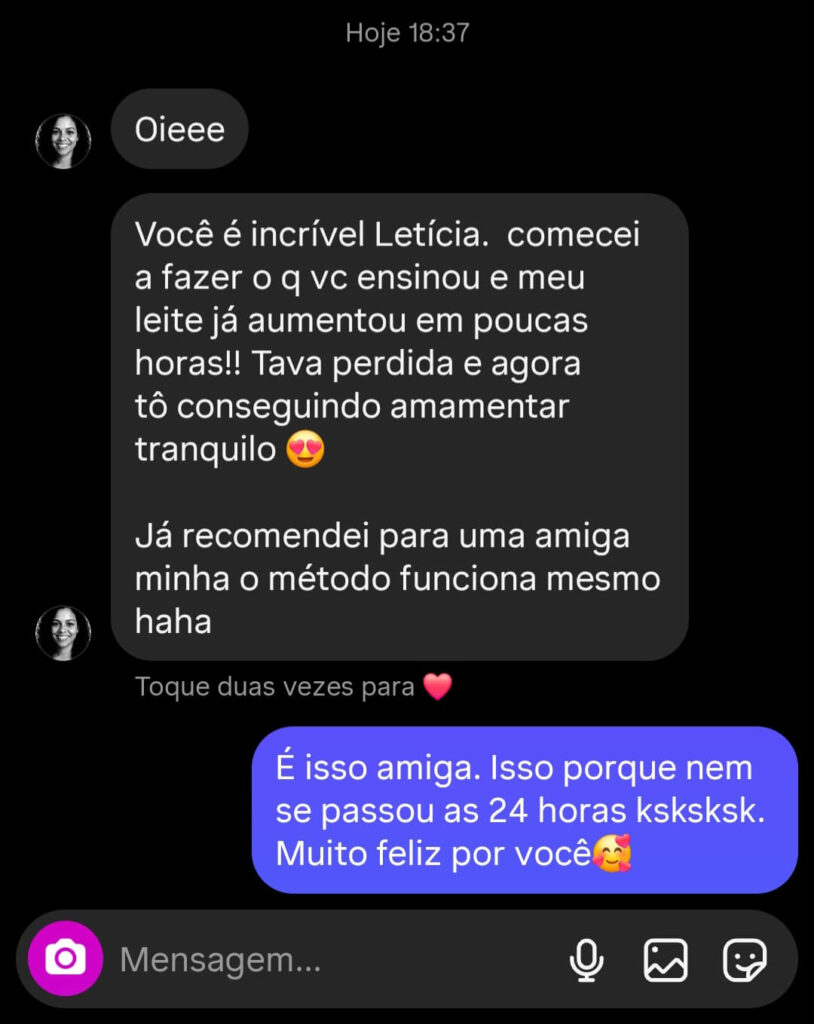Open the photo gallery picker
Image resolution: width=814 pixels, height=1024 pixels.
tap(665, 961)
